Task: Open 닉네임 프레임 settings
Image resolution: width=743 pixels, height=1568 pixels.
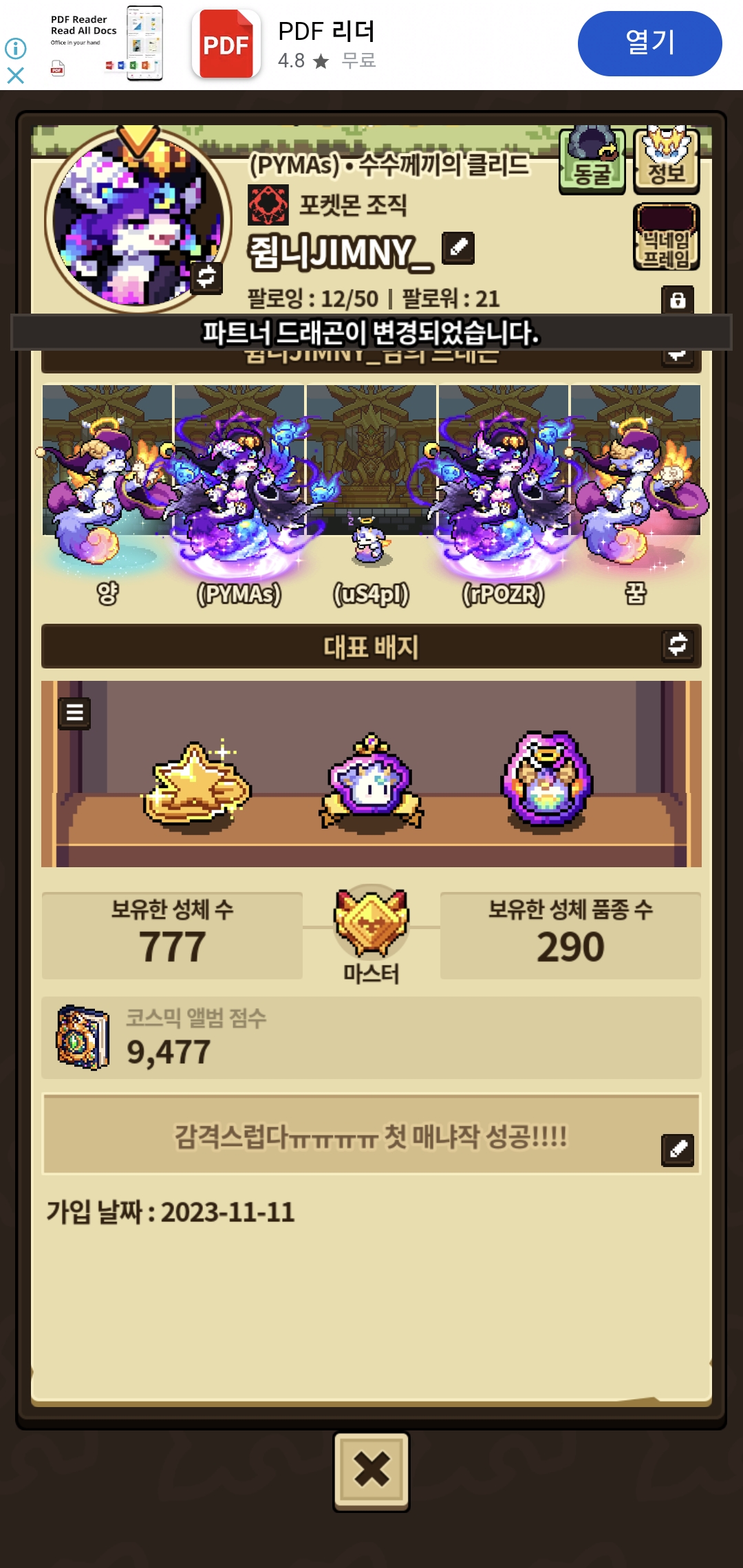Action: coord(666,237)
